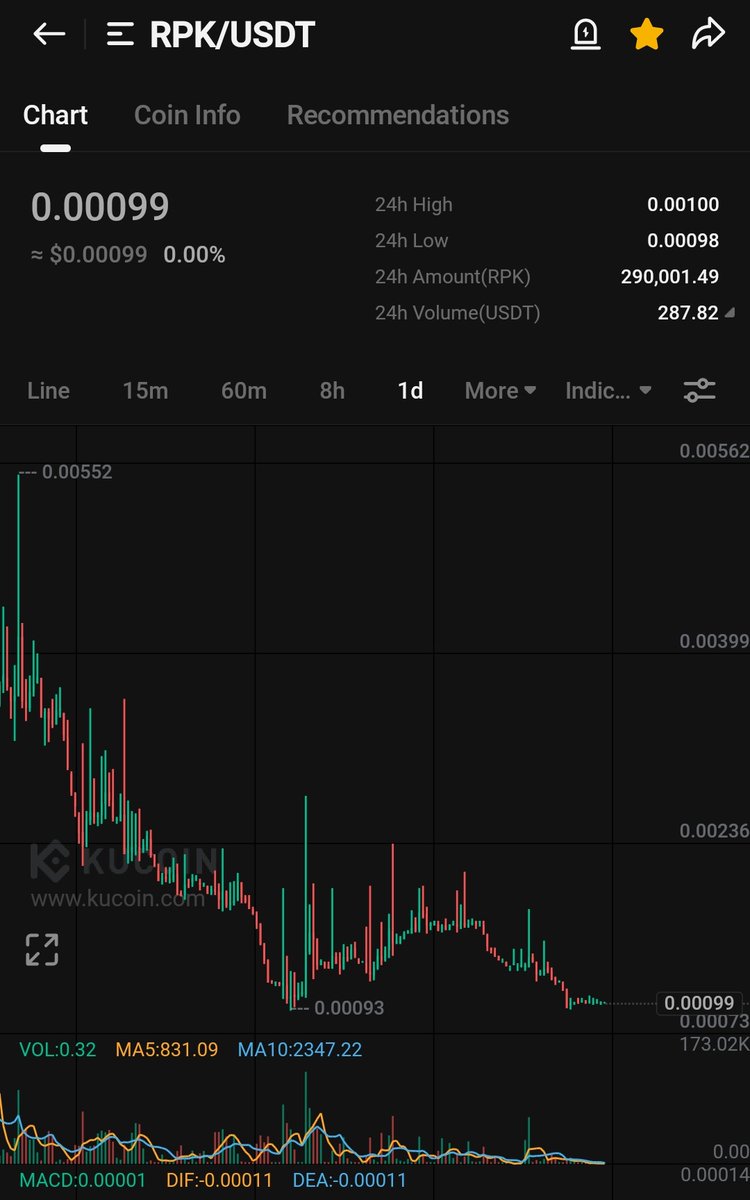Select the Line chart view

[x=49, y=390]
